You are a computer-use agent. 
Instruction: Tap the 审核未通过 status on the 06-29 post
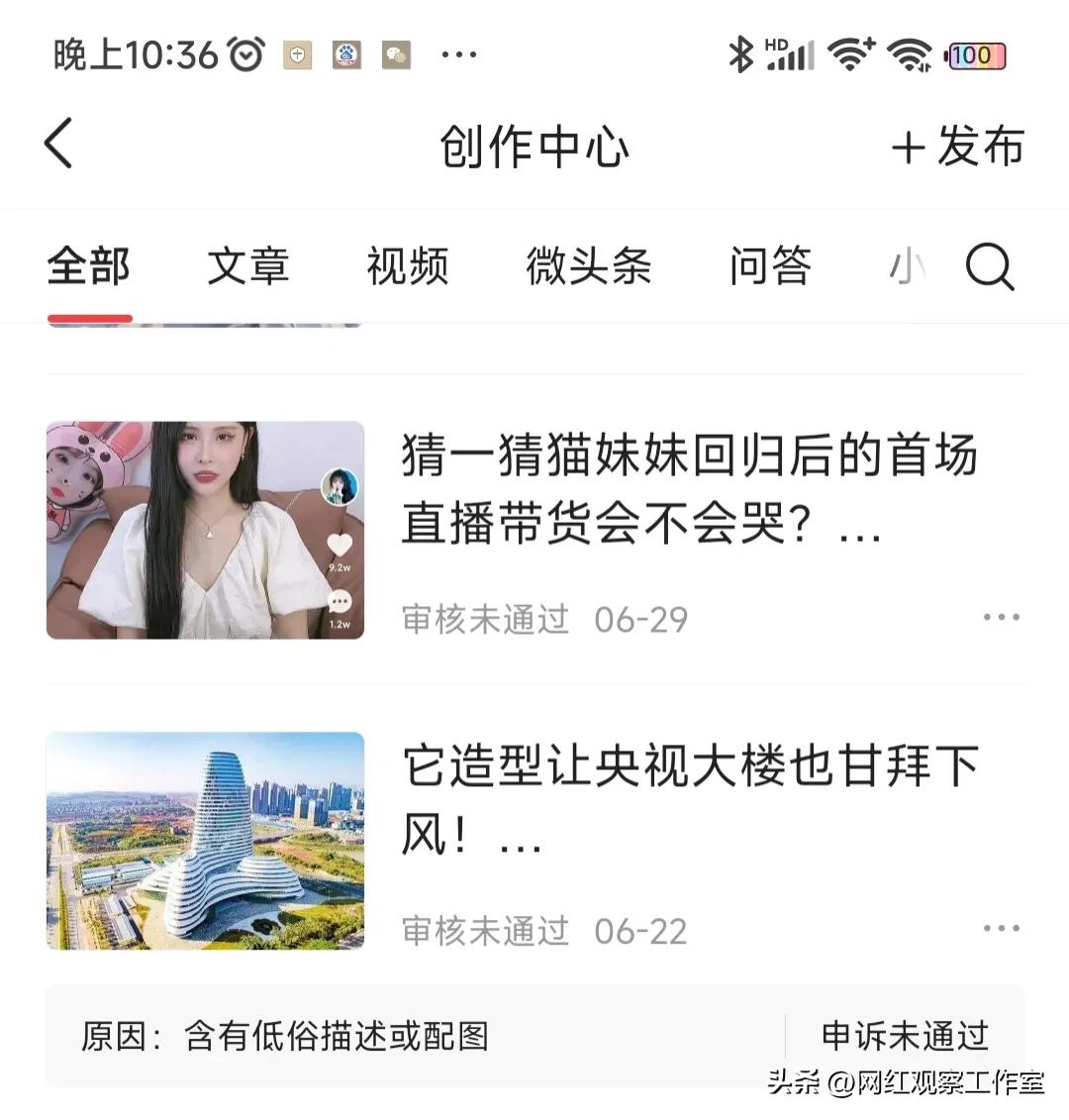point(486,619)
